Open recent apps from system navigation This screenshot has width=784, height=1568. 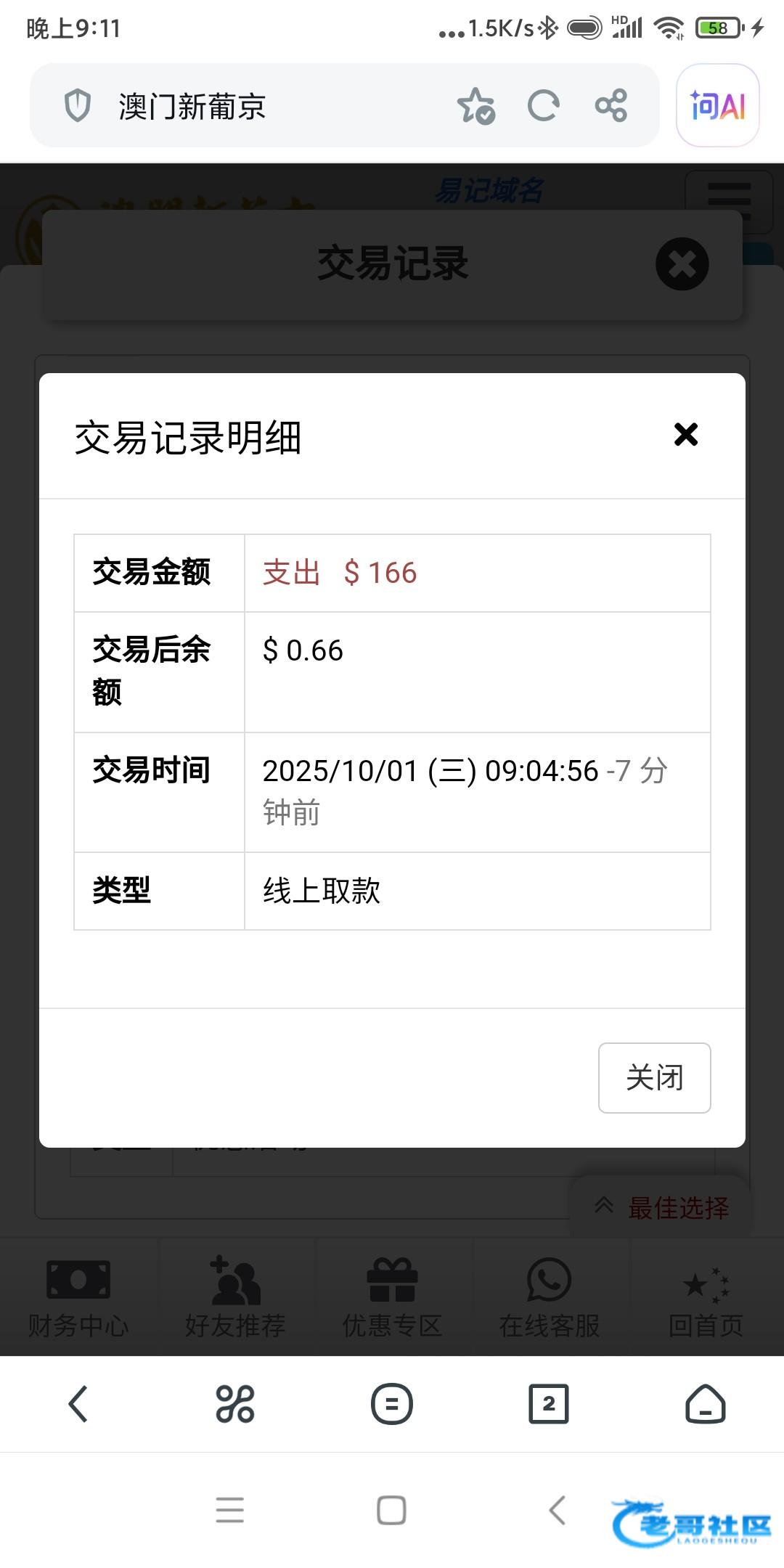tap(230, 1511)
